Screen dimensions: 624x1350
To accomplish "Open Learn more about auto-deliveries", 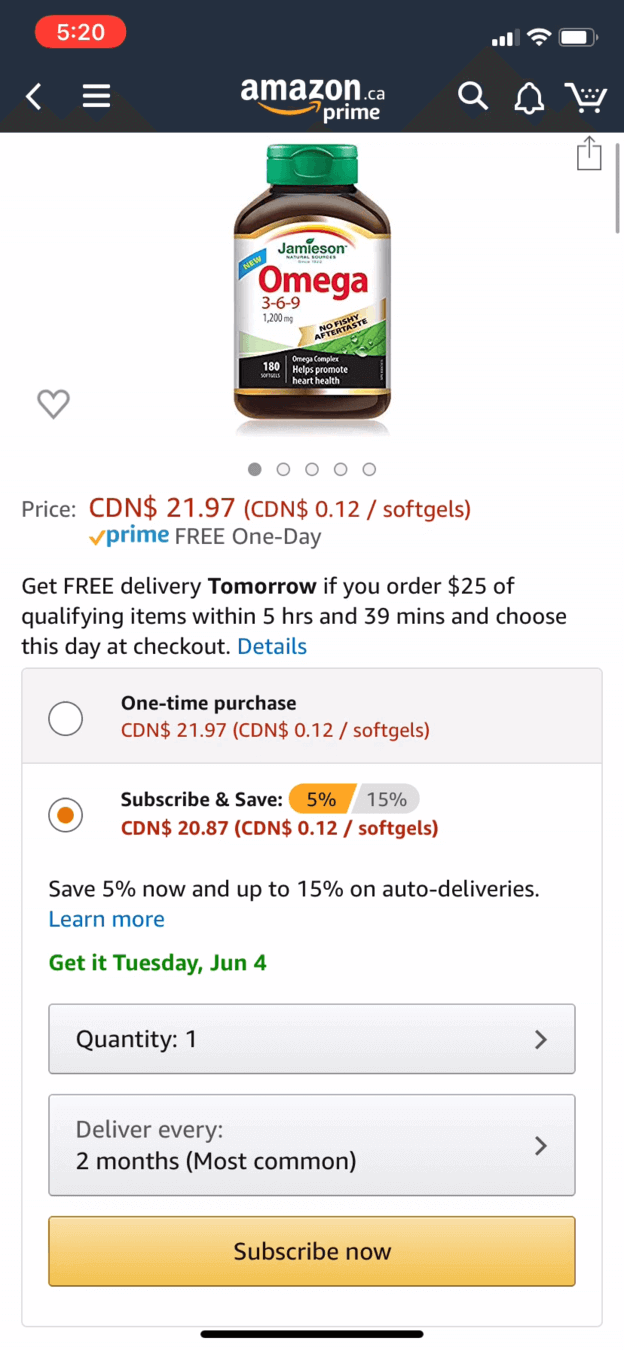I will pyautogui.click(x=107, y=919).
